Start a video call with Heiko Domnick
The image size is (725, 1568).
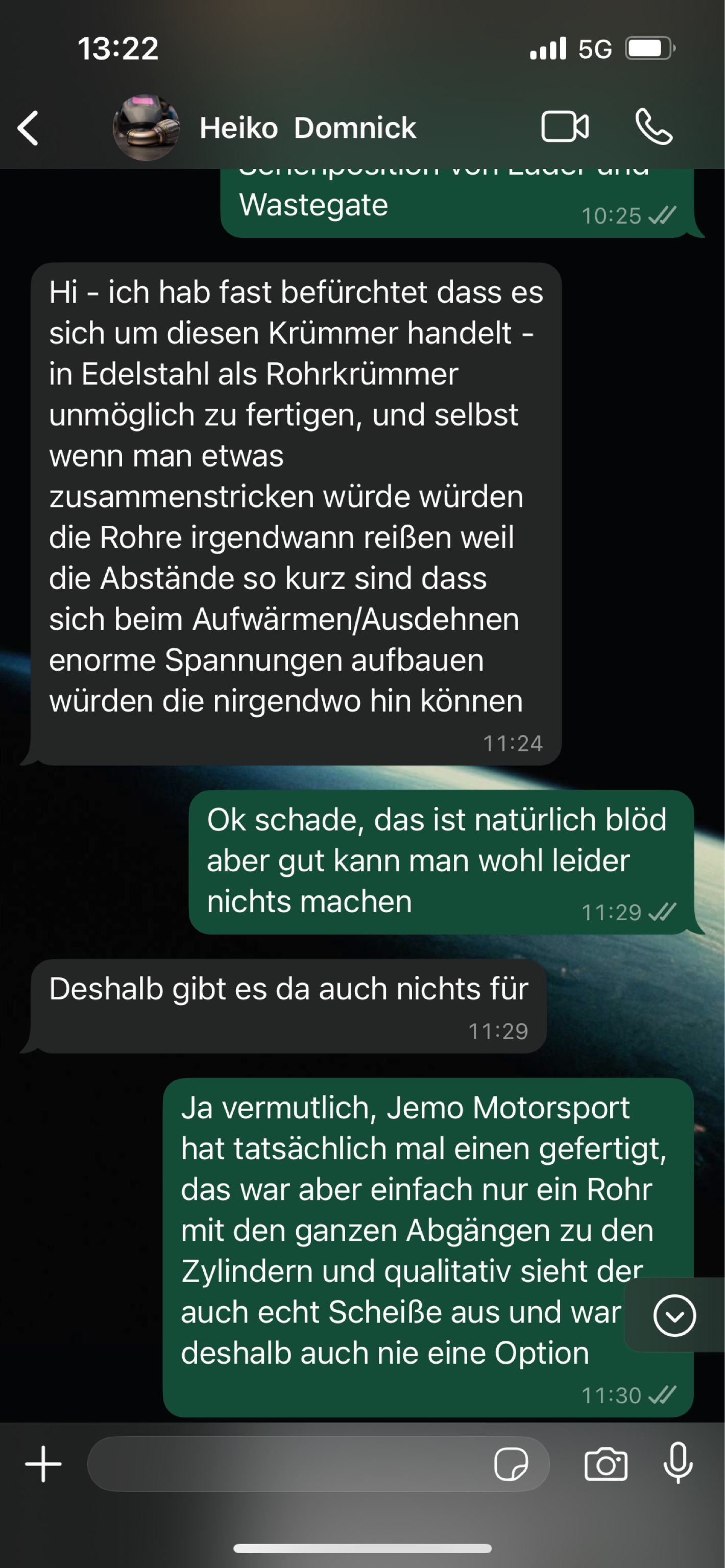click(566, 127)
